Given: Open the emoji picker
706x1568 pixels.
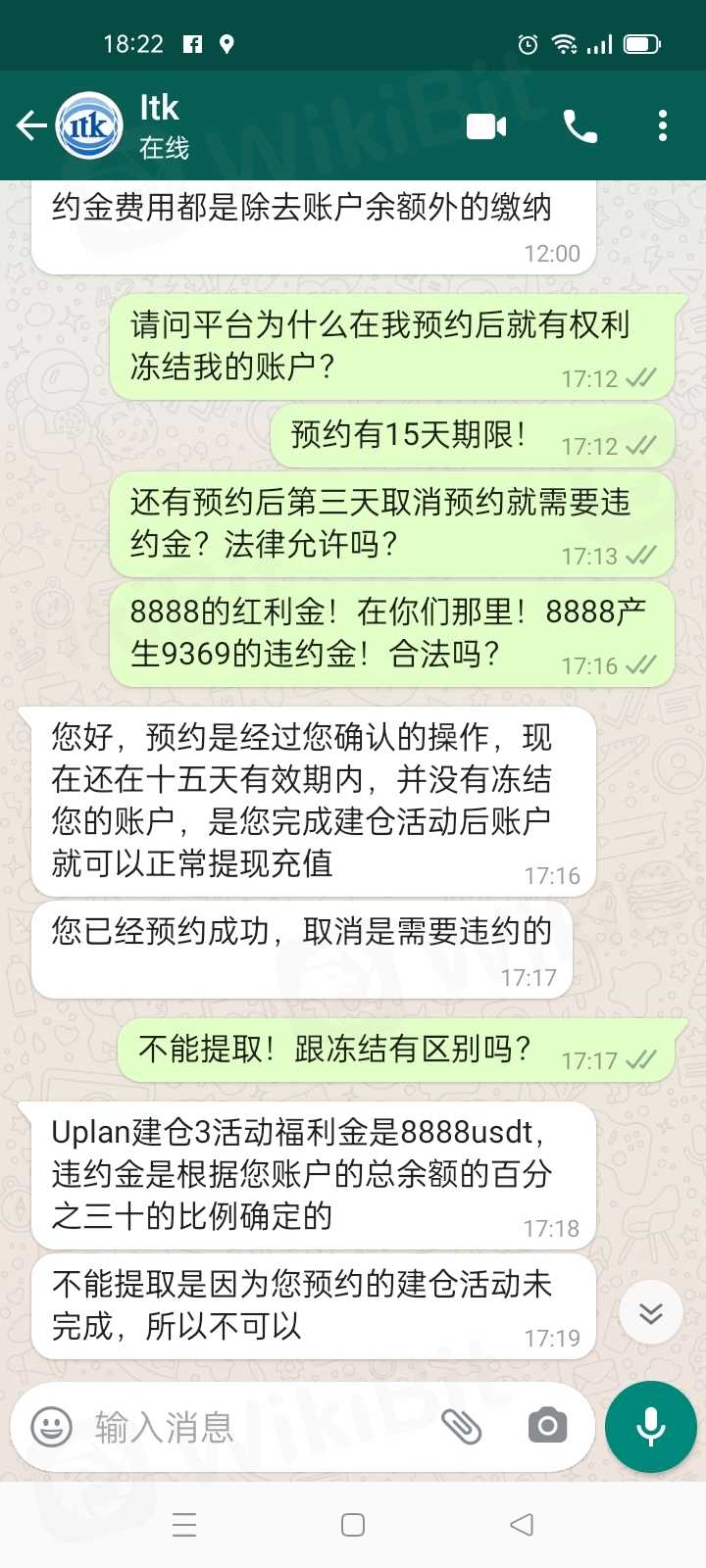Looking at the screenshot, I should click(x=51, y=1427).
